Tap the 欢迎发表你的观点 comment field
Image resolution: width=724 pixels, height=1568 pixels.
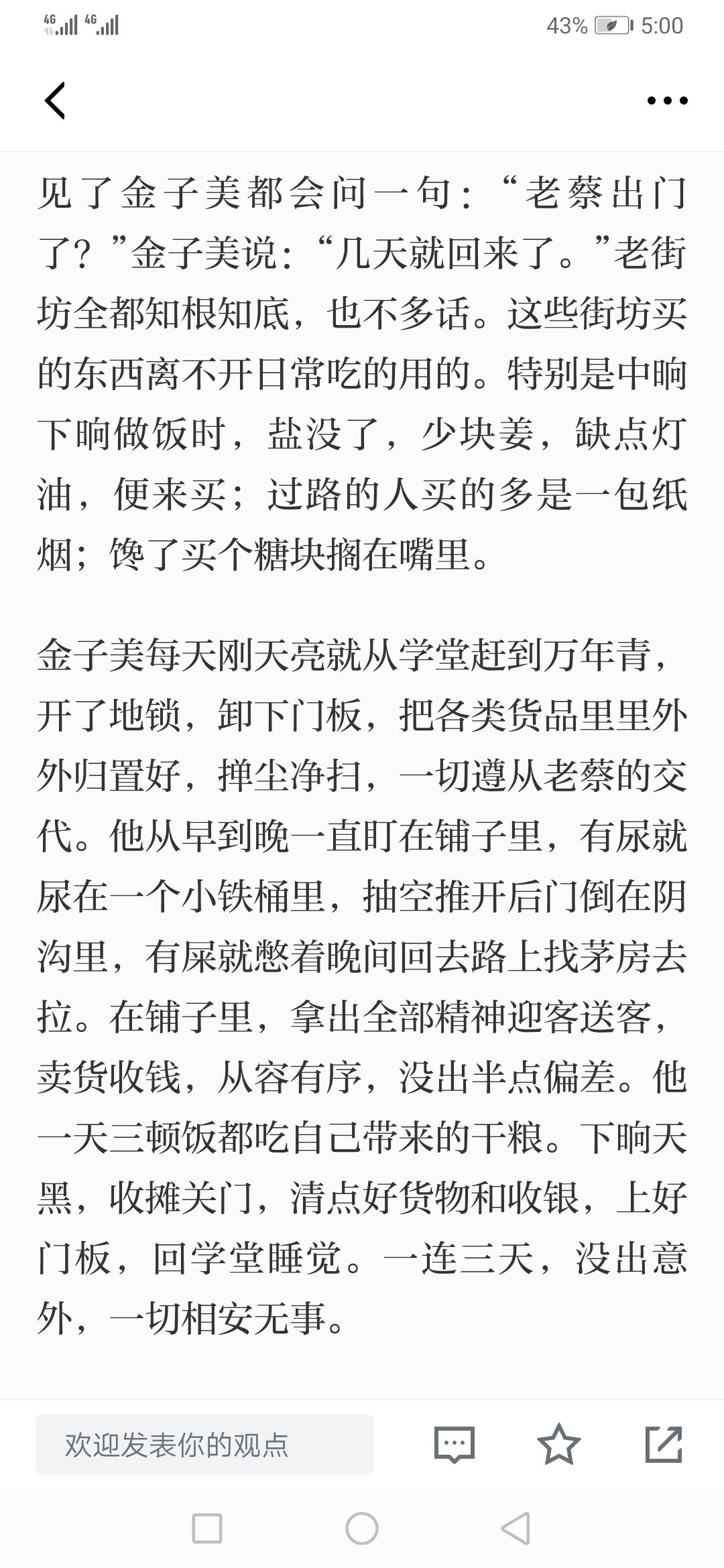pos(205,1444)
